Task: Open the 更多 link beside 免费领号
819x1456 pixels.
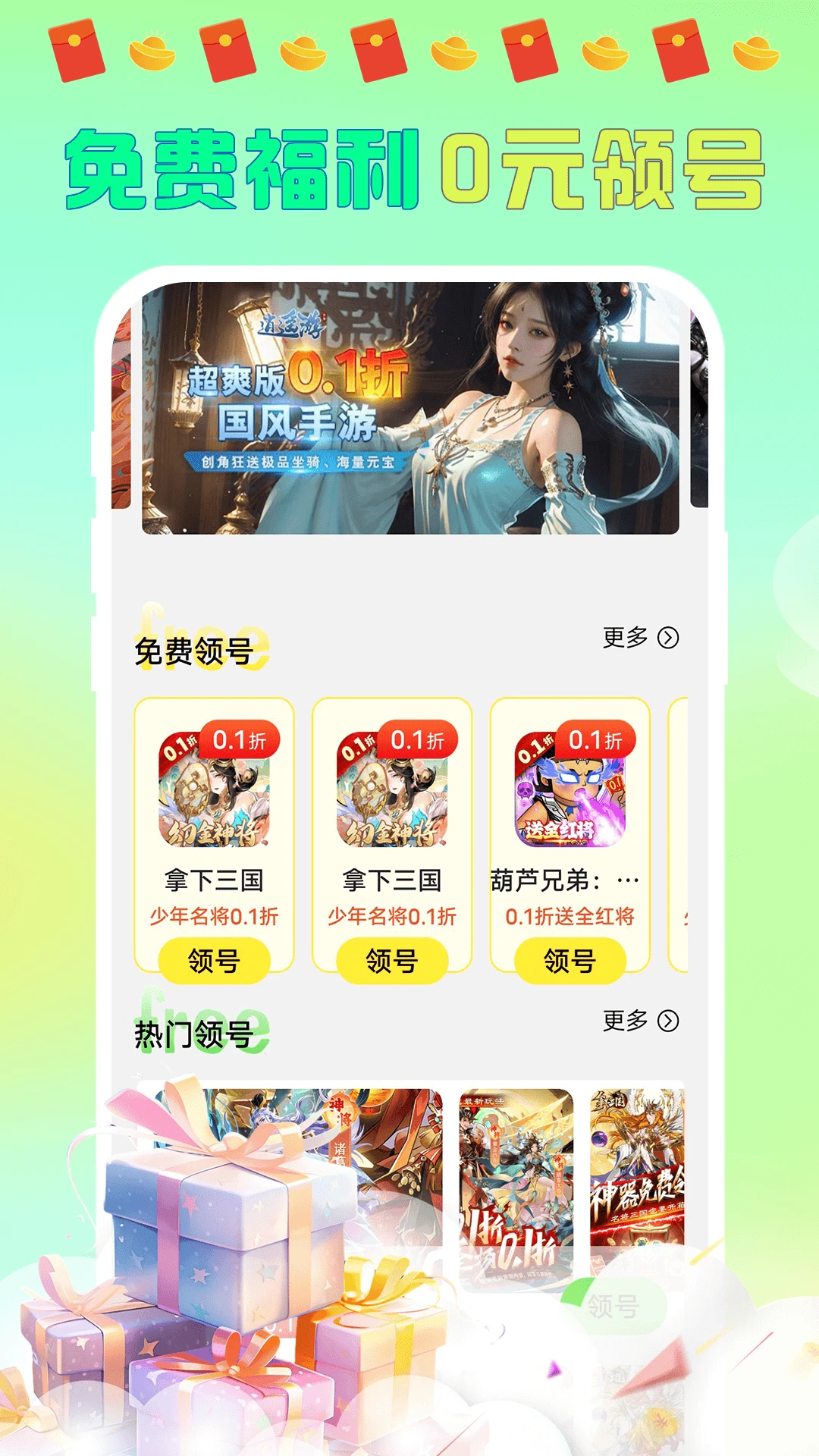Action: pyautogui.click(x=625, y=639)
